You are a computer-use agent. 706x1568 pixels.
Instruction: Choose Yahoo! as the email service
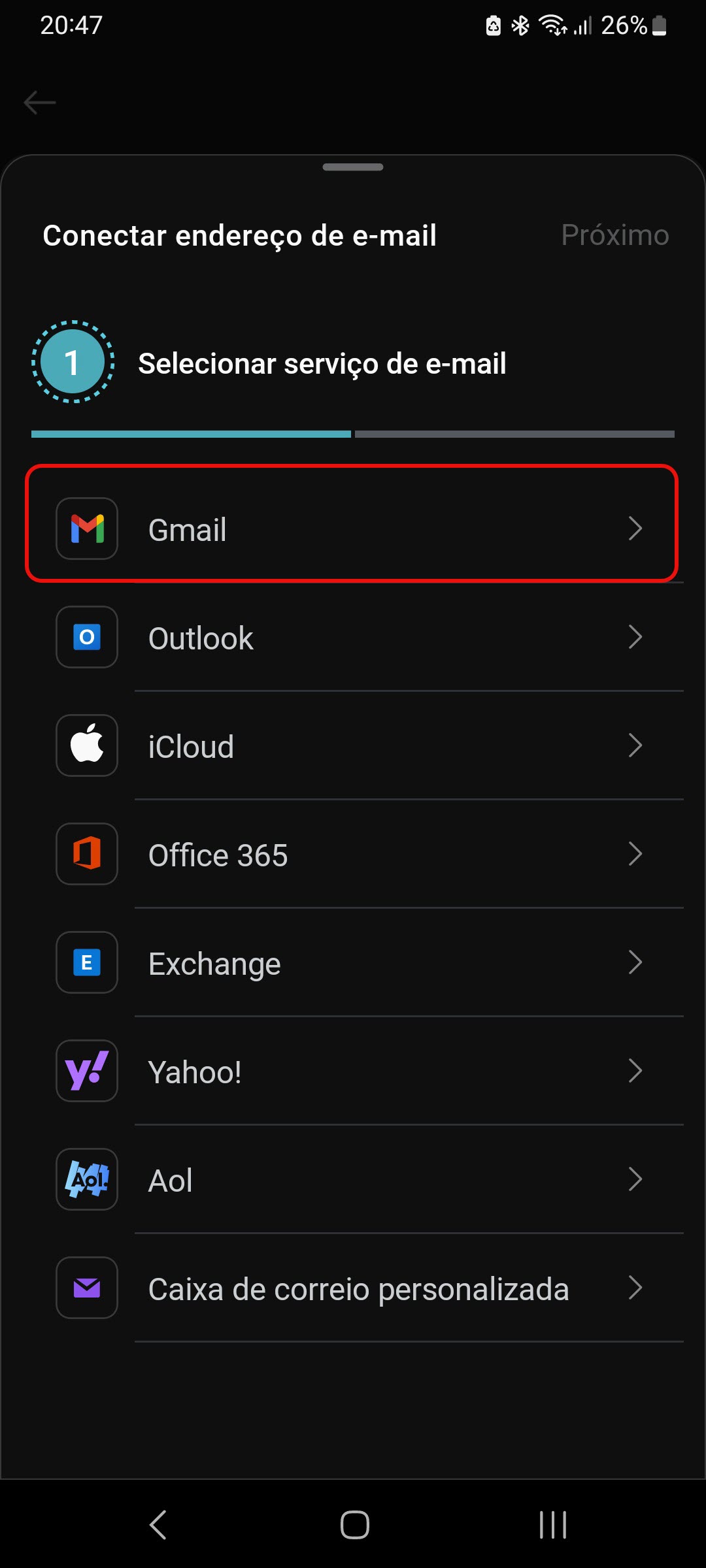pyautogui.click(x=352, y=1071)
